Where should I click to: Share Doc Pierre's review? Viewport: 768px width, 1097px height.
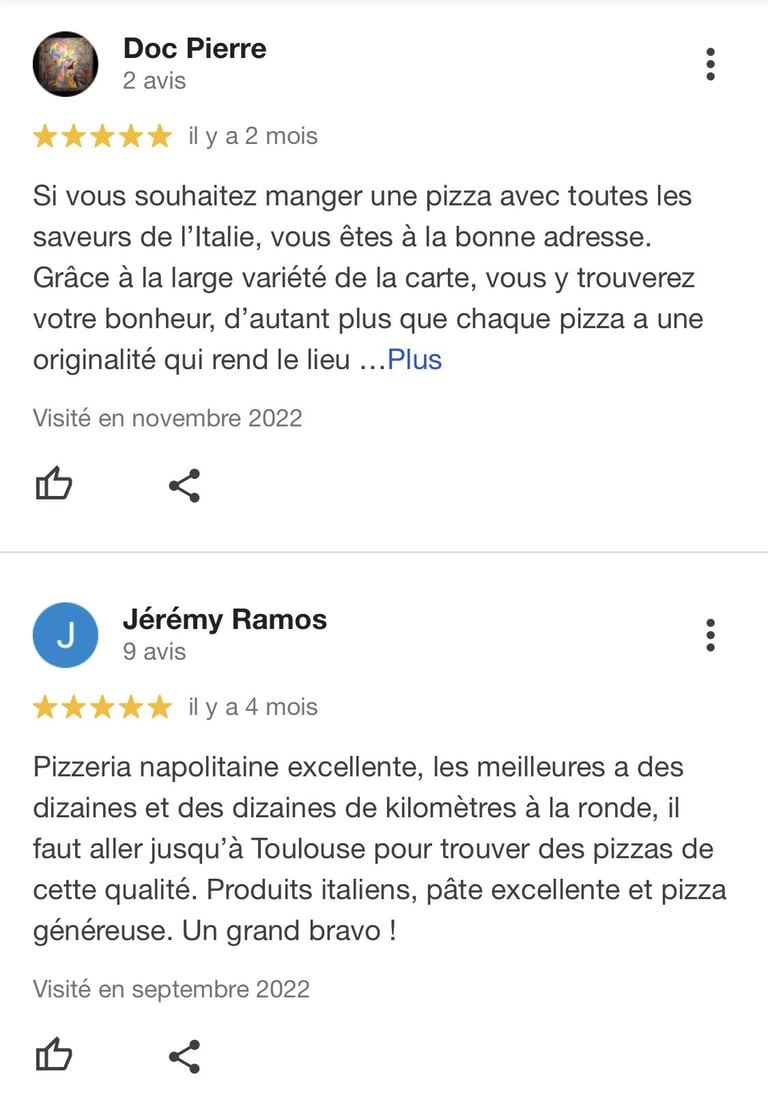184,485
